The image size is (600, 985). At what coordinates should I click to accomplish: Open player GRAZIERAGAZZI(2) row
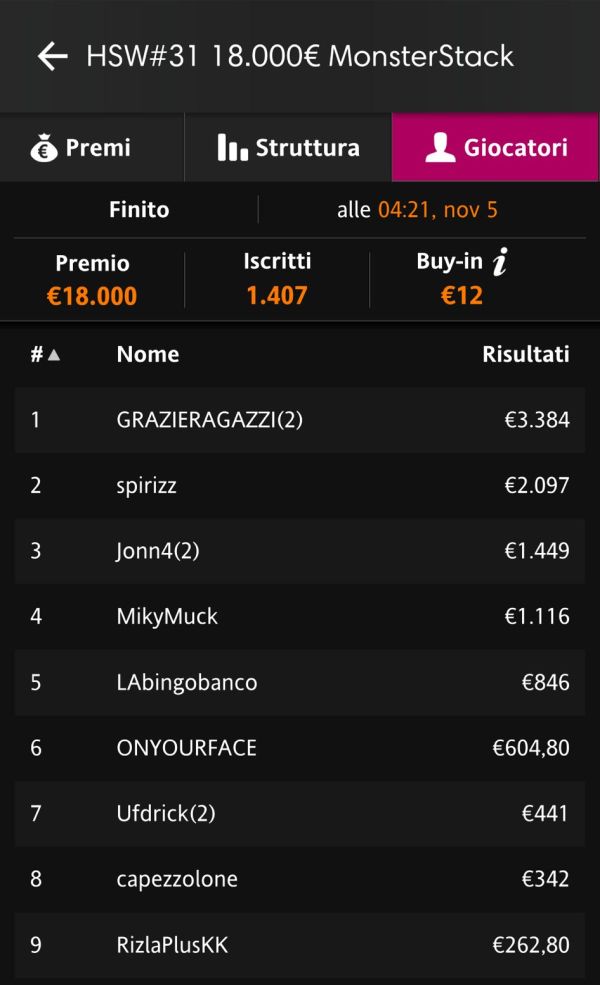click(300, 420)
